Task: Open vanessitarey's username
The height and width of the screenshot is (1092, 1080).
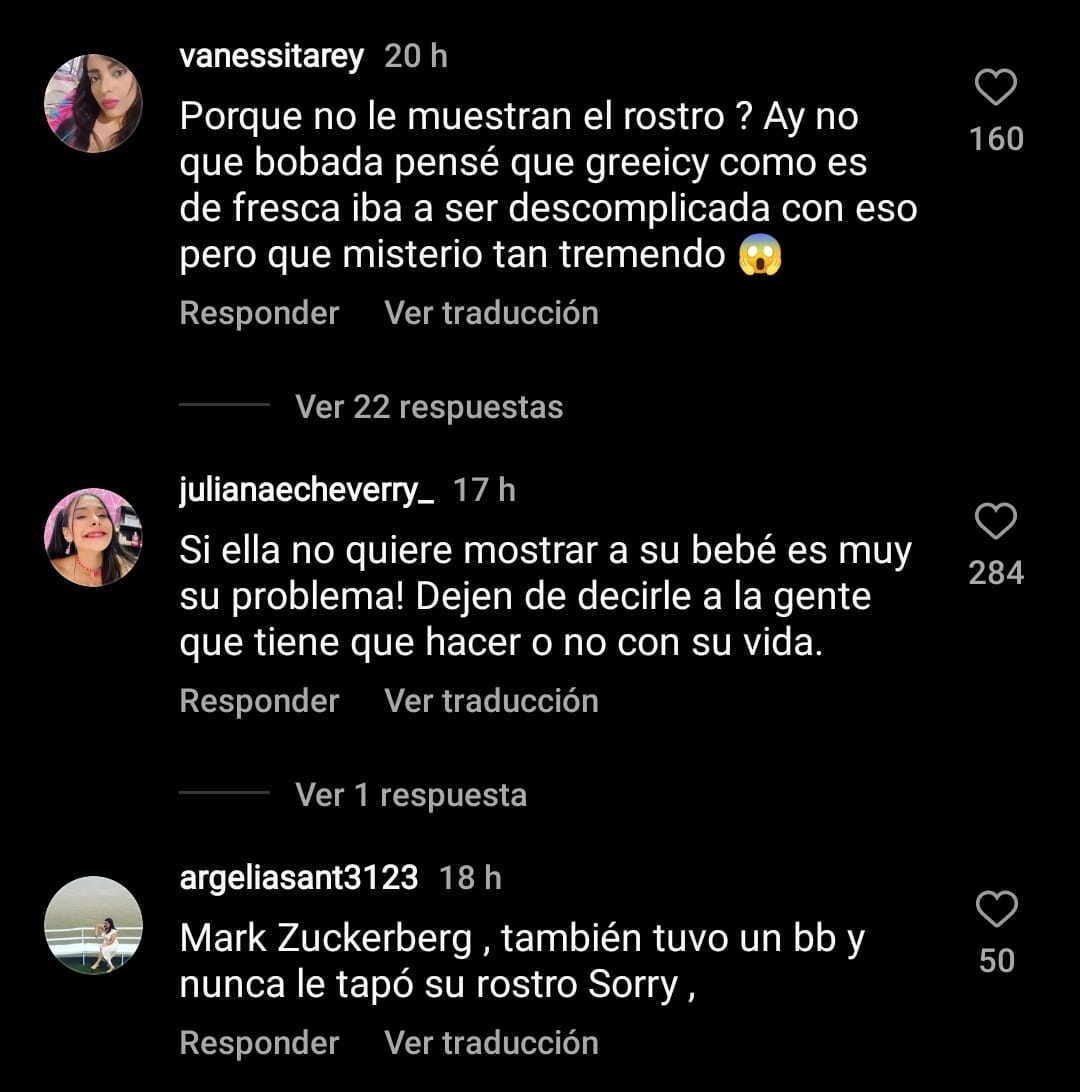Action: 269,56
